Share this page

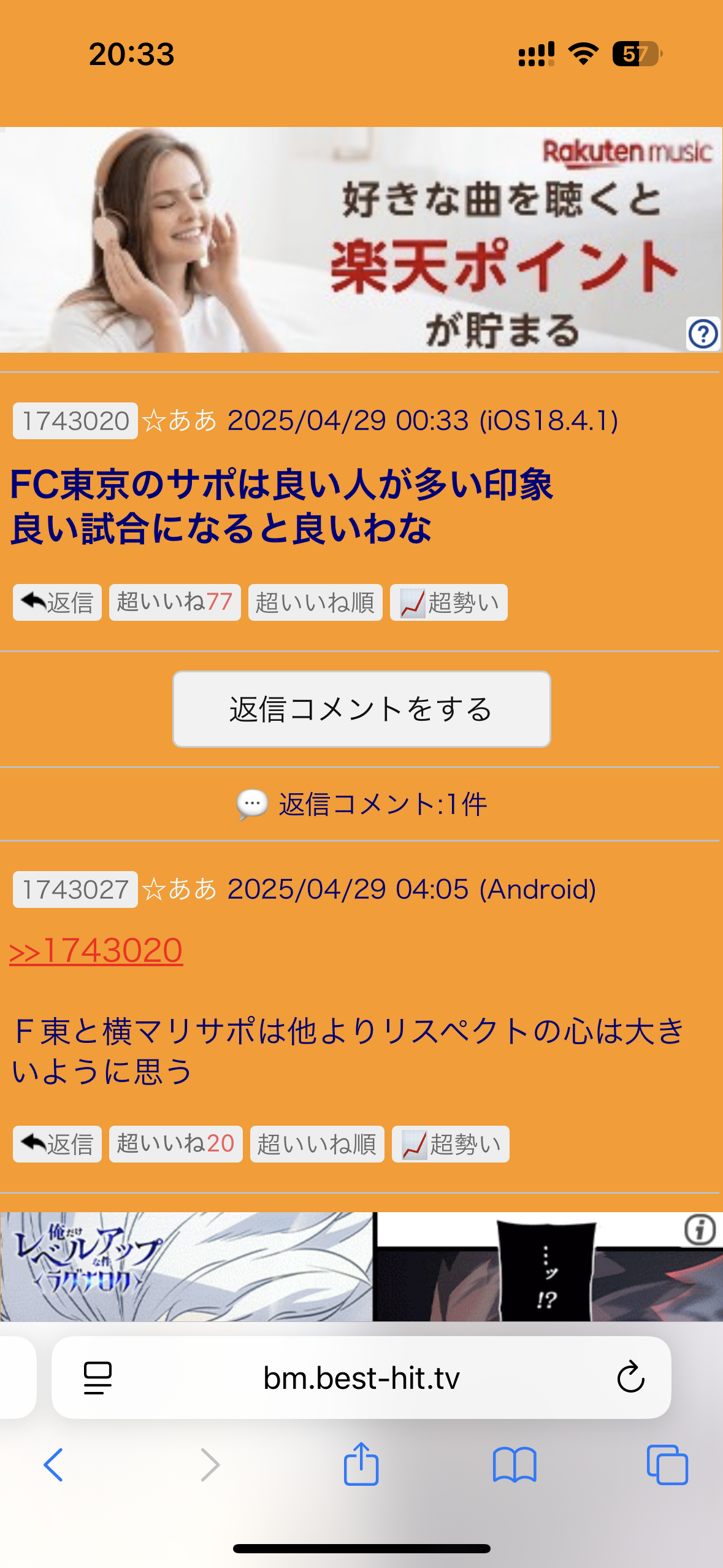point(361,1464)
